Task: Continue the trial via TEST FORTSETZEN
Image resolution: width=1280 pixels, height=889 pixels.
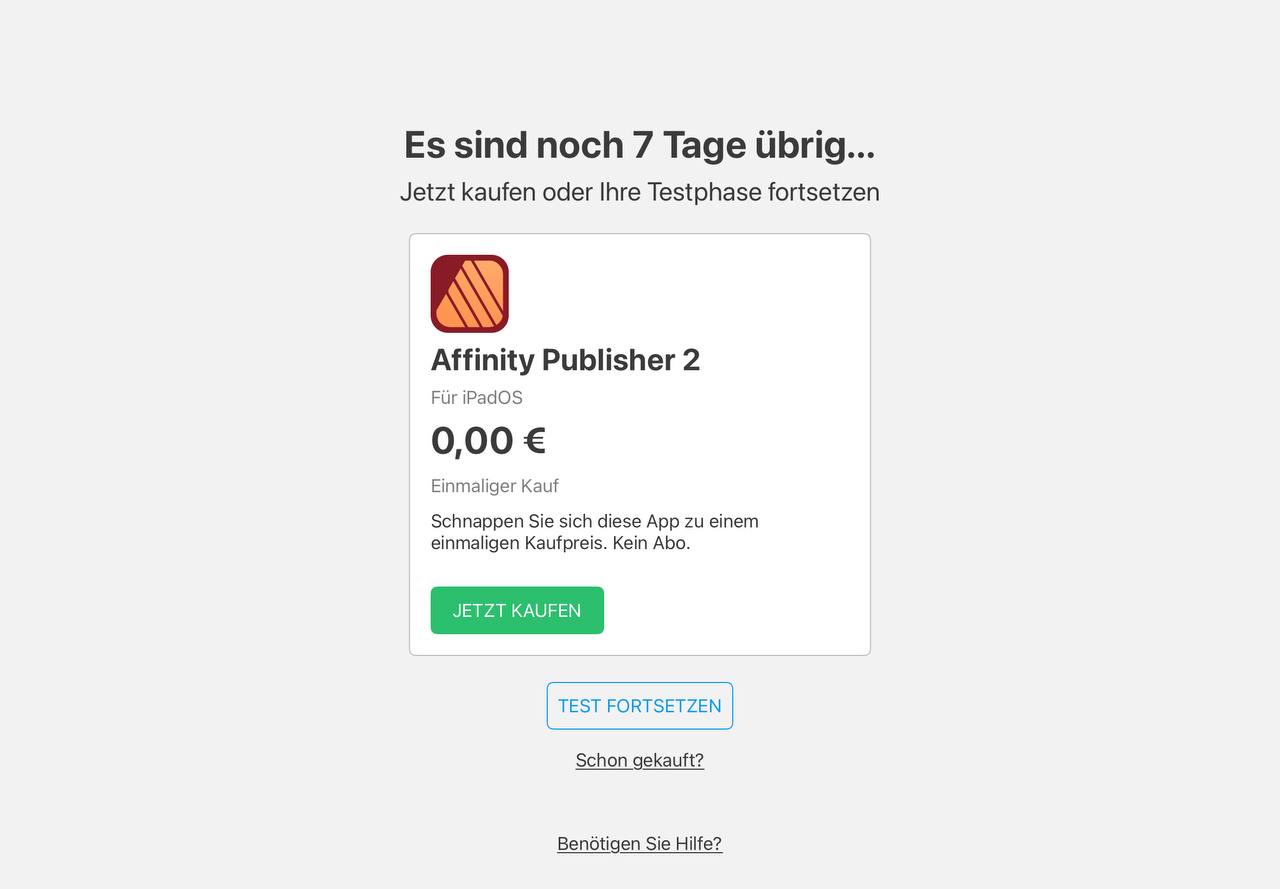Action: pos(640,706)
